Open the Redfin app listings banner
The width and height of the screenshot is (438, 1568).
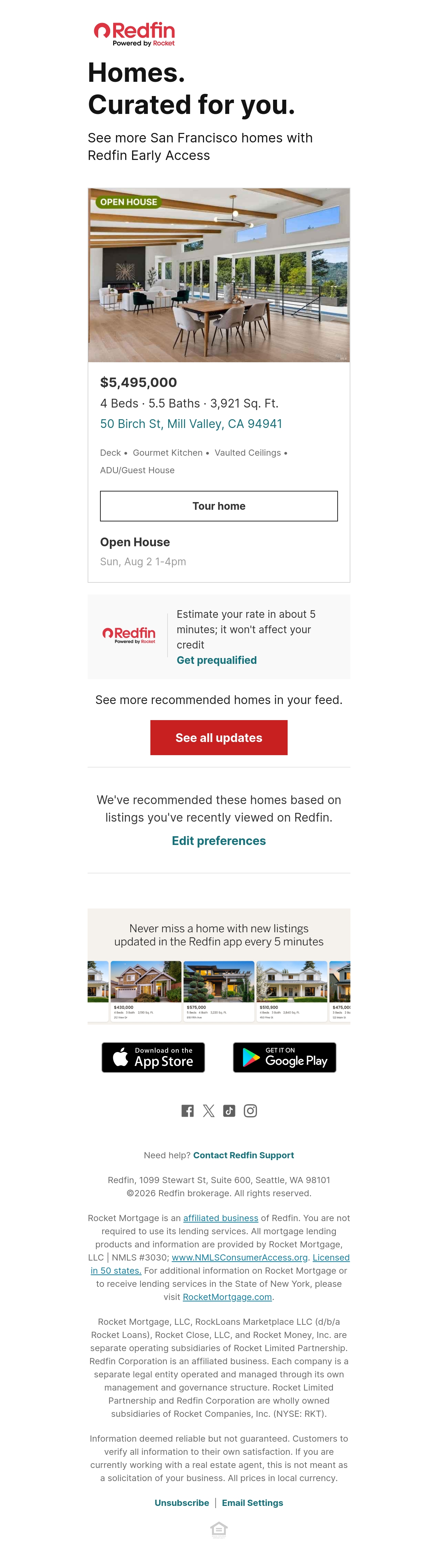point(219,966)
